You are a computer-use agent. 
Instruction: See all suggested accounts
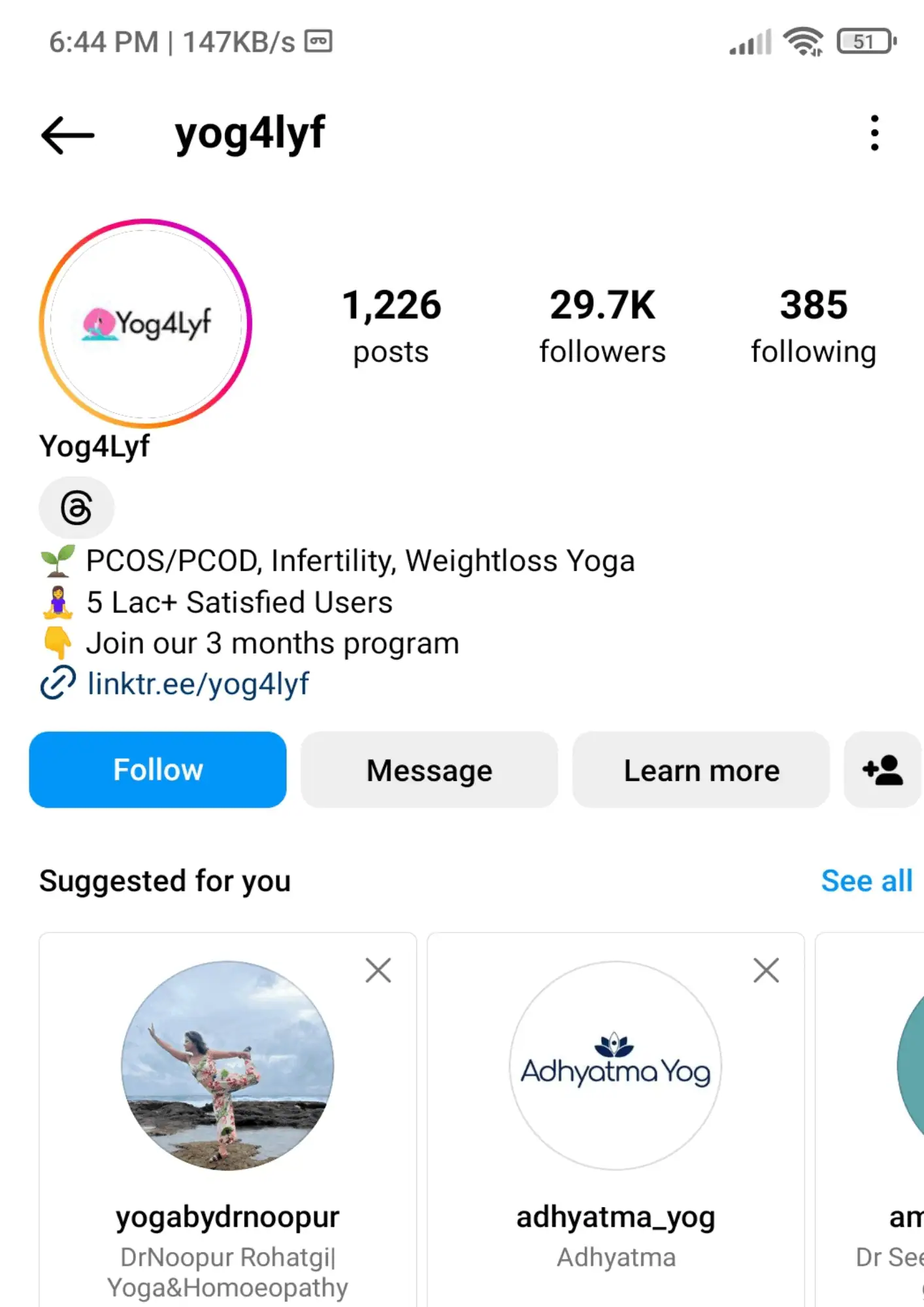[866, 881]
